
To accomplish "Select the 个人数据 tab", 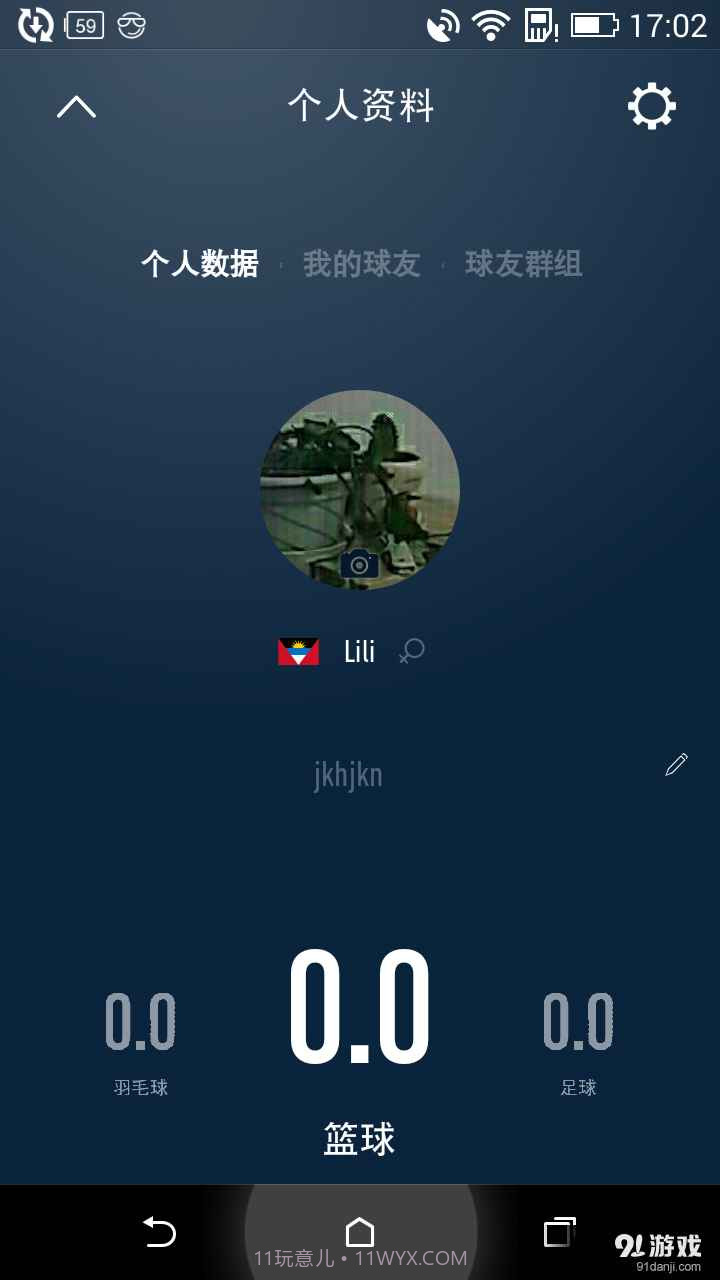I will coord(200,264).
